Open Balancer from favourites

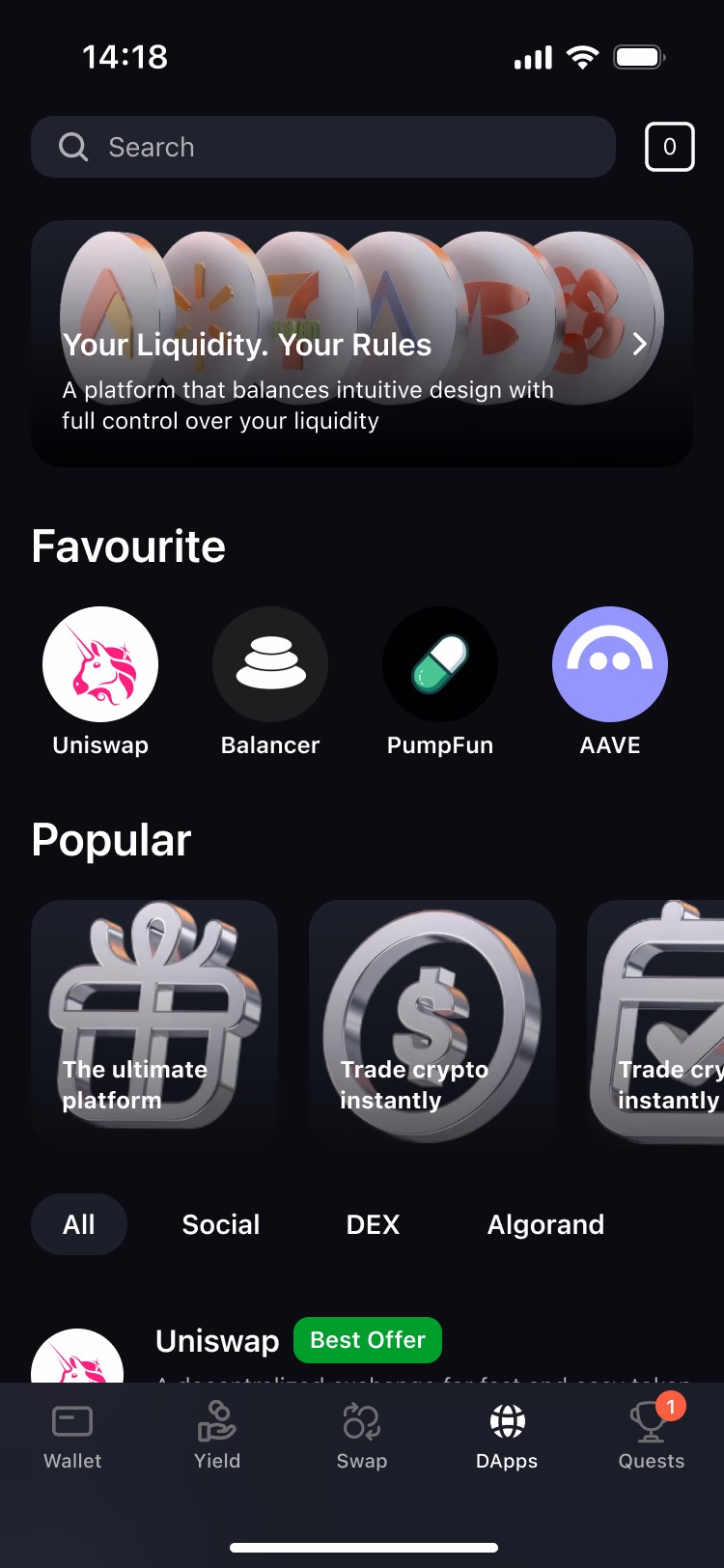(270, 664)
